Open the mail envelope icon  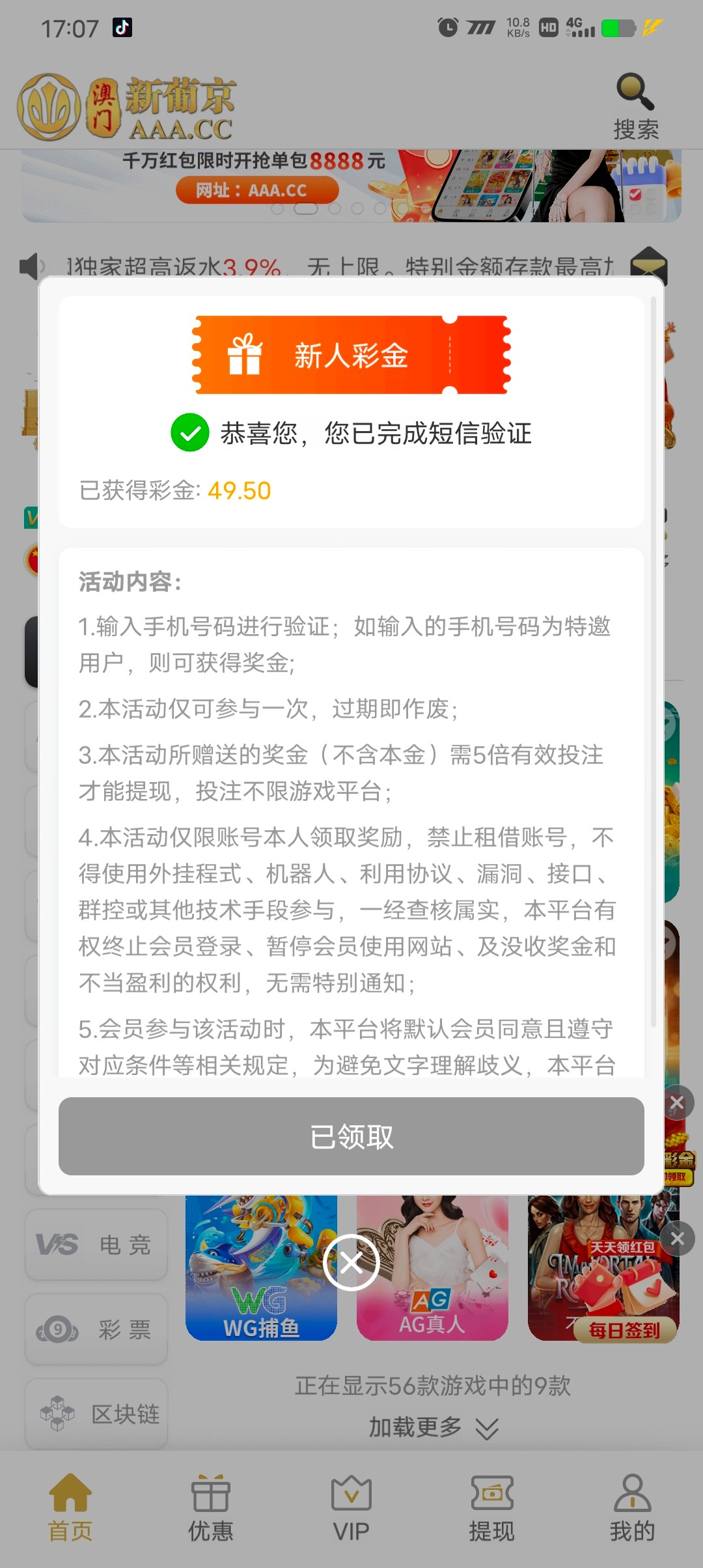[649, 266]
